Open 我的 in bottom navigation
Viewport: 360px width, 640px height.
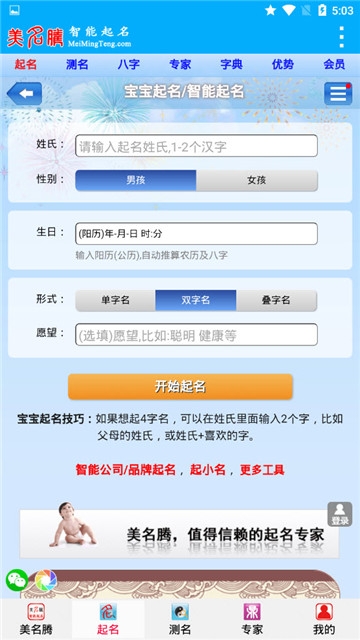pos(324,619)
